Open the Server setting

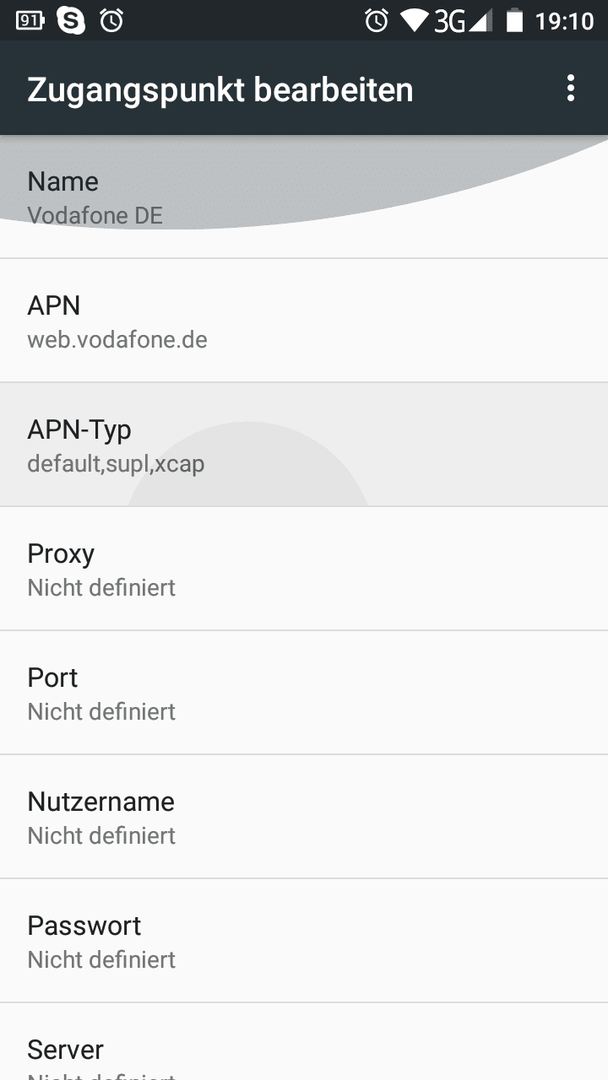click(304, 1041)
